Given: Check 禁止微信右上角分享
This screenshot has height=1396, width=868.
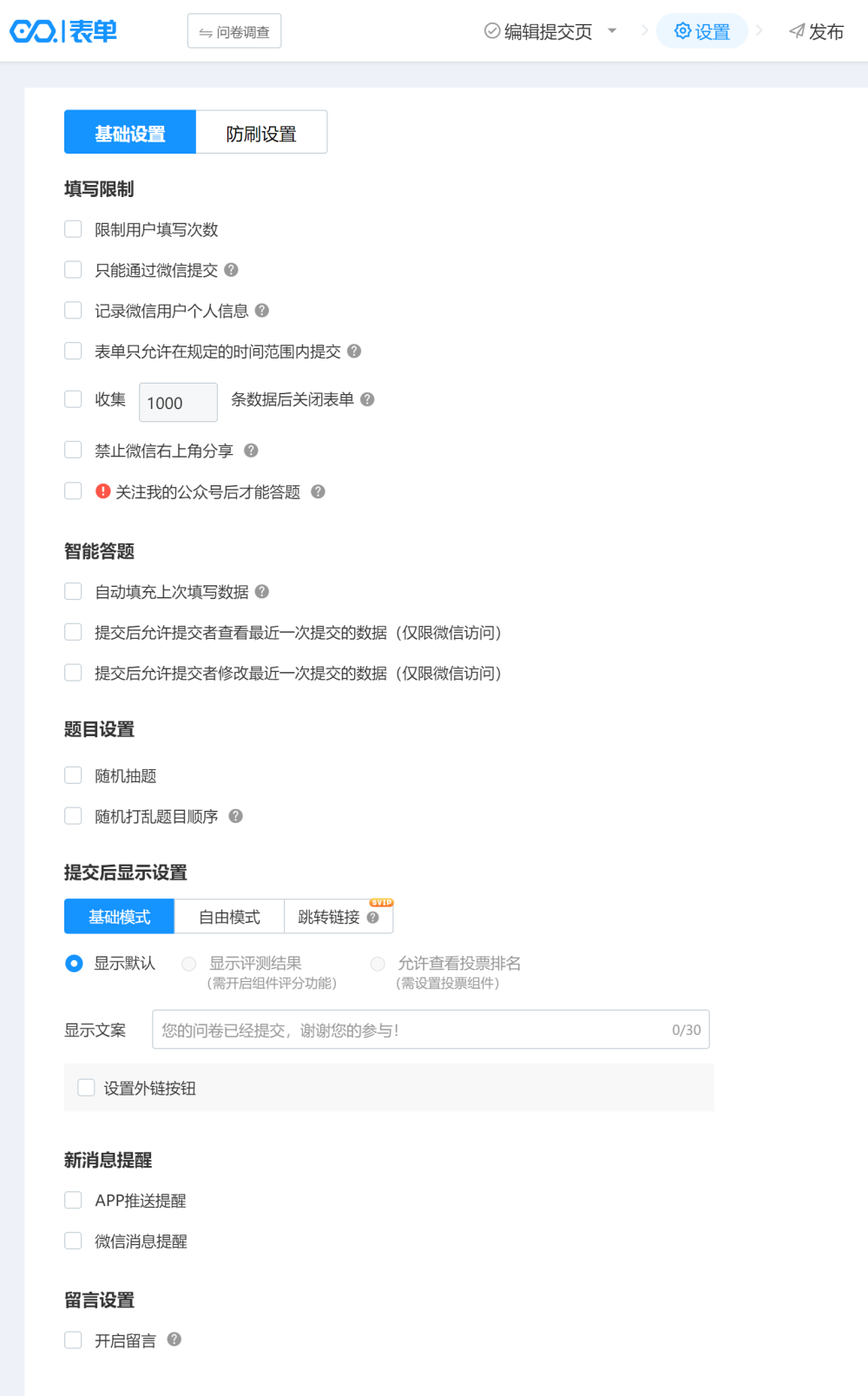Looking at the screenshot, I should 74,450.
